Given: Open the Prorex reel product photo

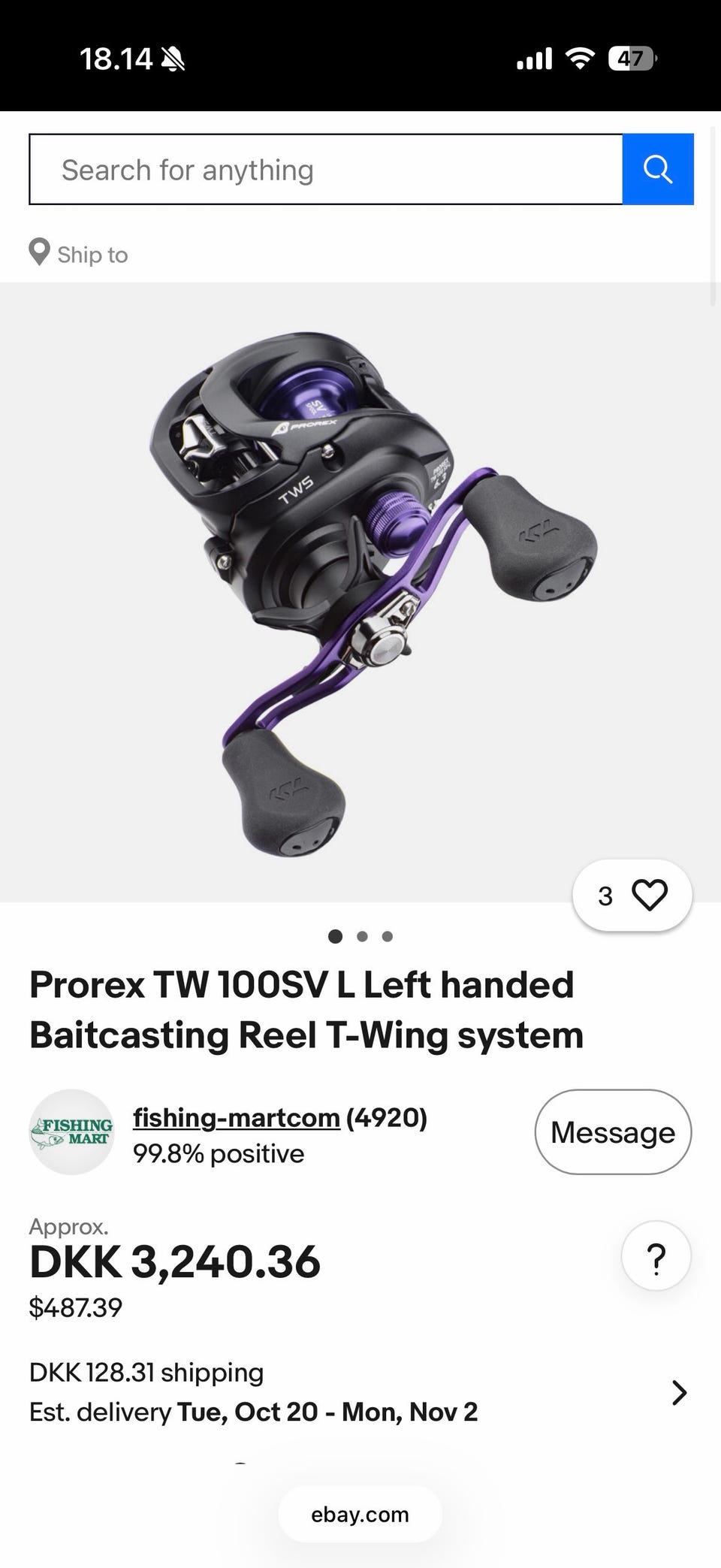Looking at the screenshot, I should coord(360,592).
